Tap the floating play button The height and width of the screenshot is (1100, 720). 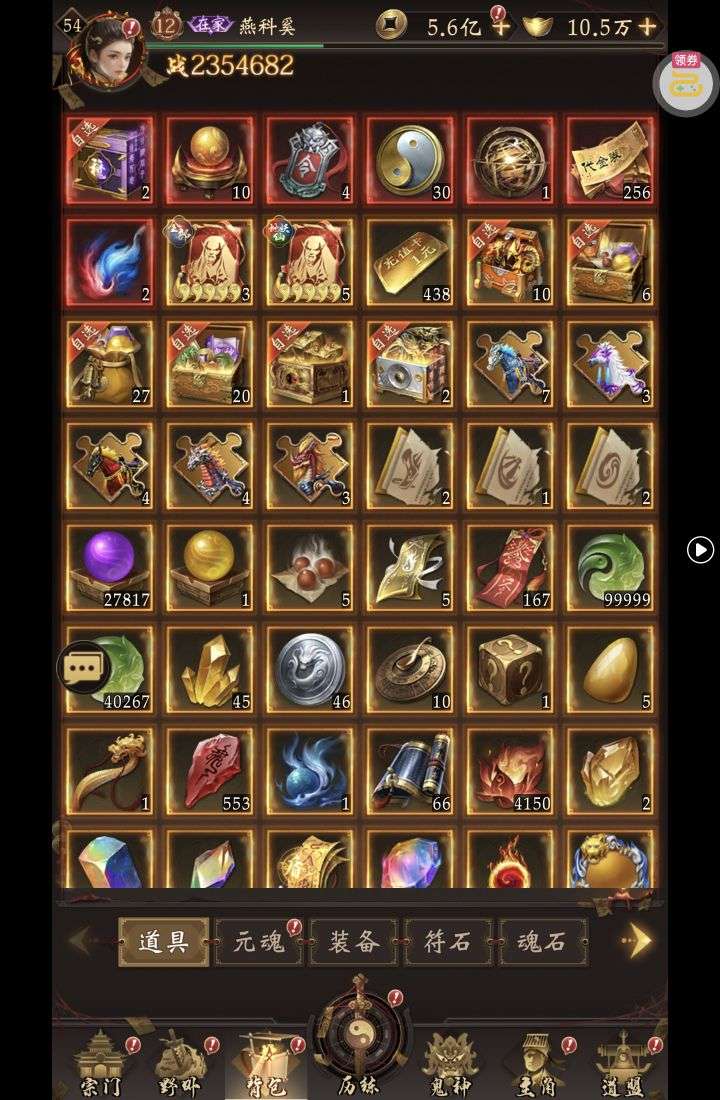(700, 549)
